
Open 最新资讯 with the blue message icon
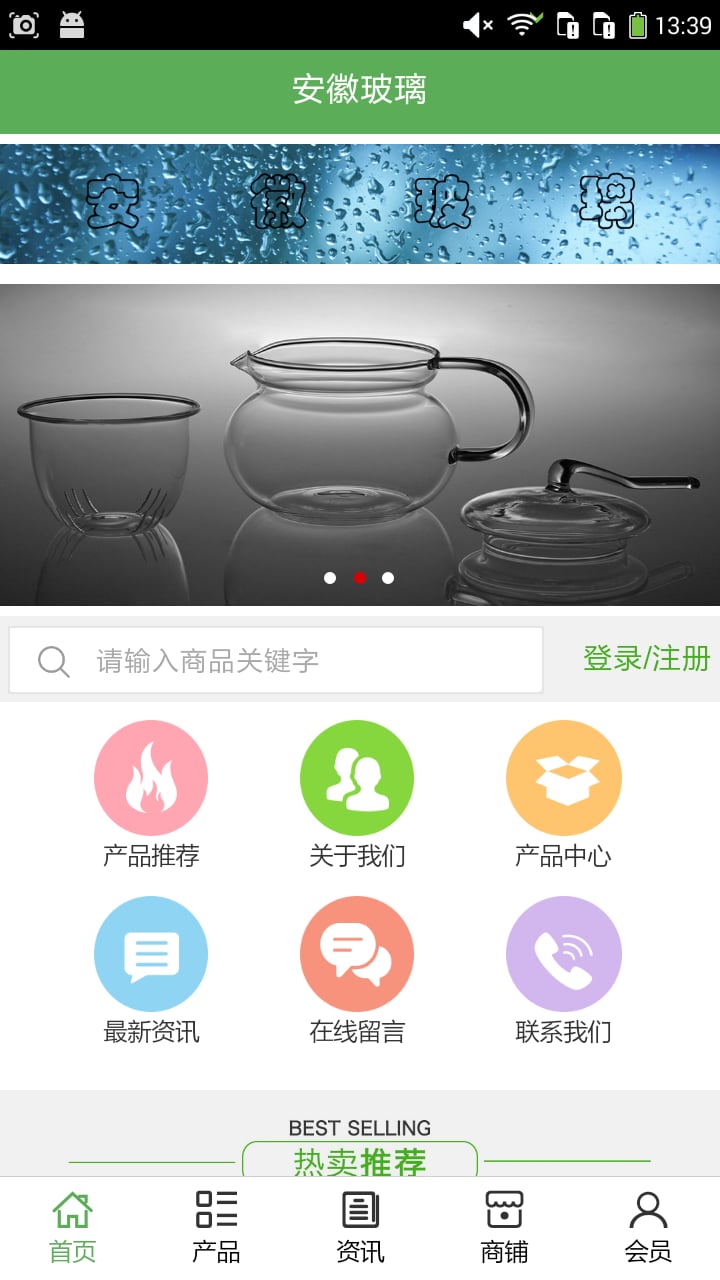click(151, 952)
